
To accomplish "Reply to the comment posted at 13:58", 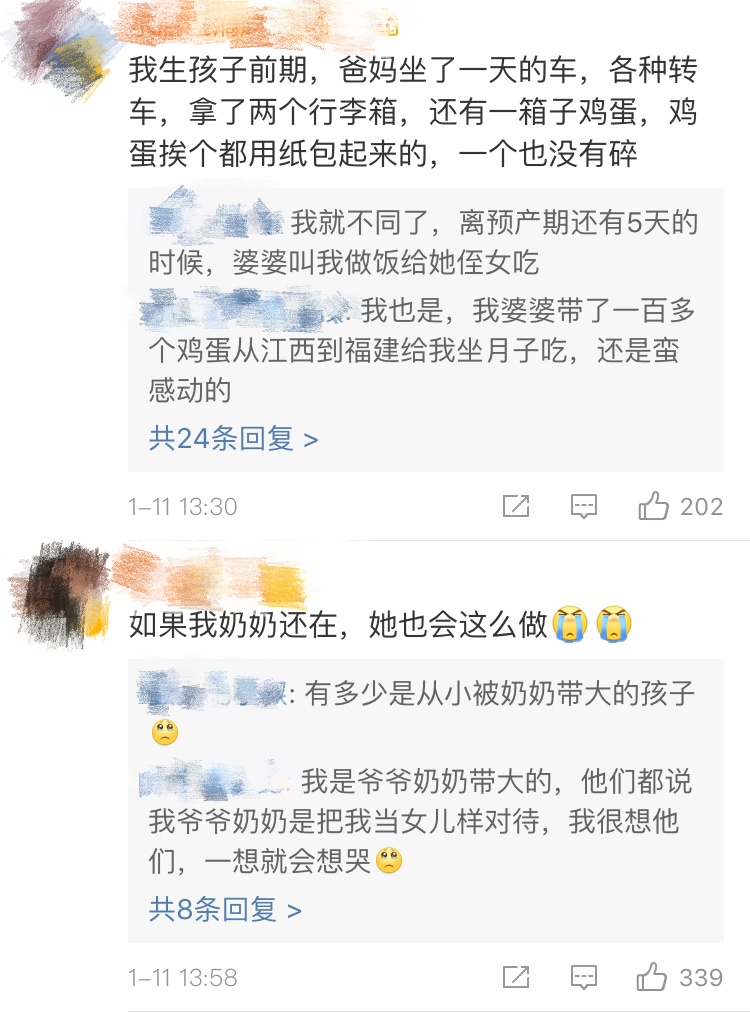I will (x=584, y=976).
